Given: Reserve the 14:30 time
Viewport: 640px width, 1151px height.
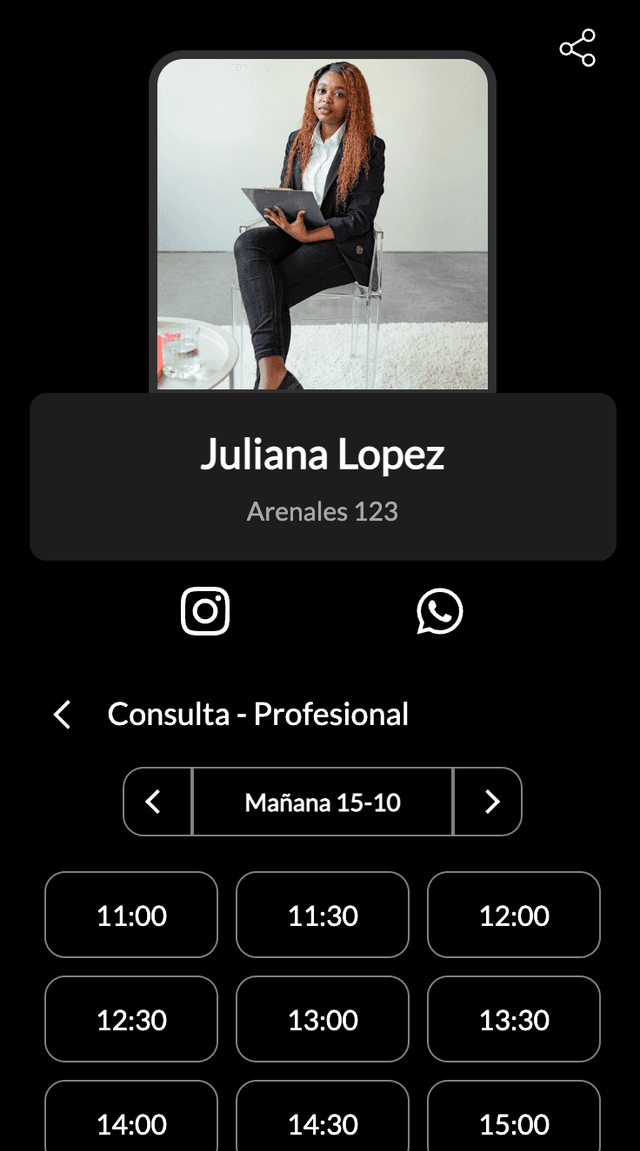Looking at the screenshot, I should point(322,1122).
